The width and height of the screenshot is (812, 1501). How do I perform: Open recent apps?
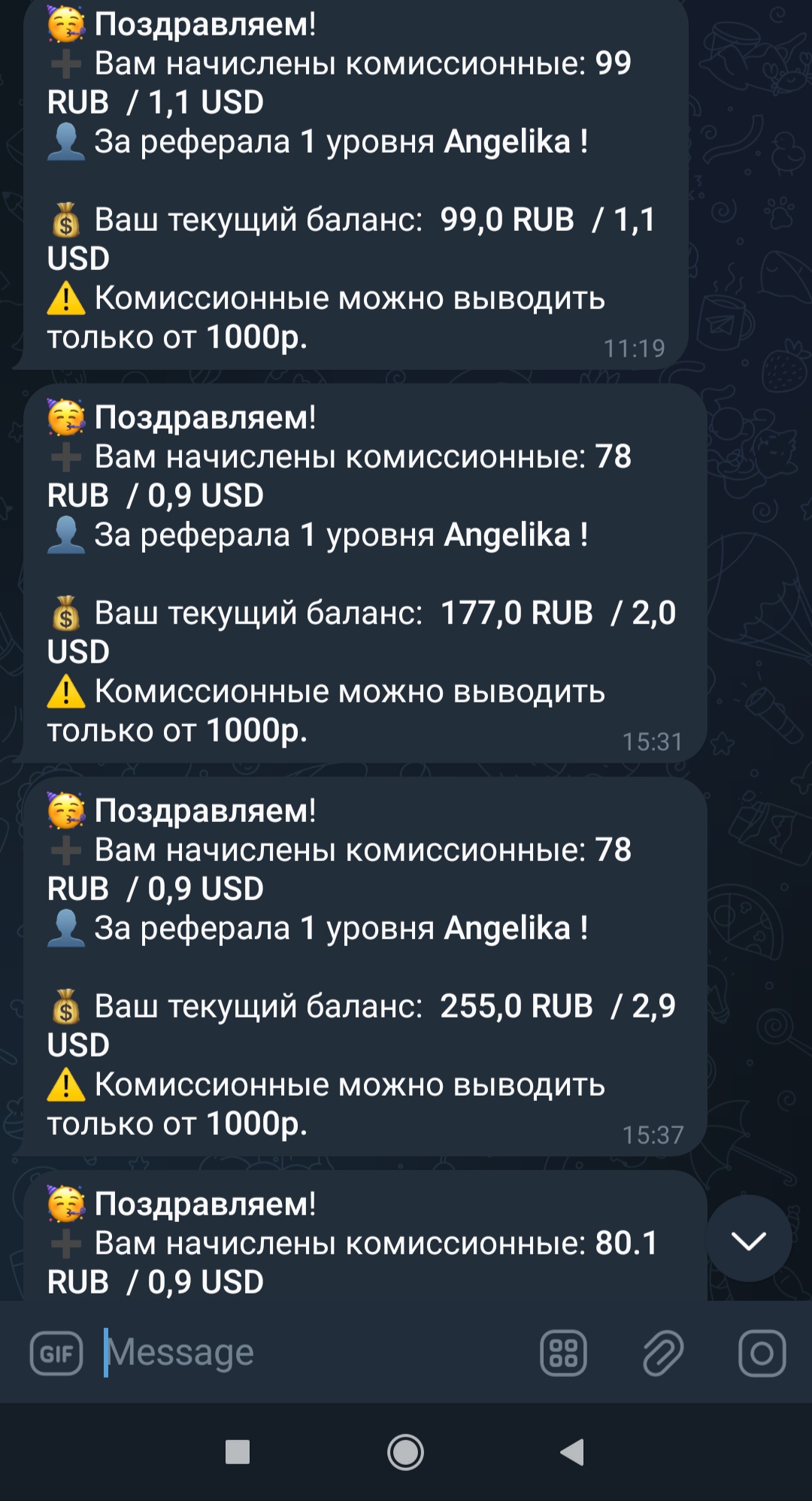[x=238, y=1452]
